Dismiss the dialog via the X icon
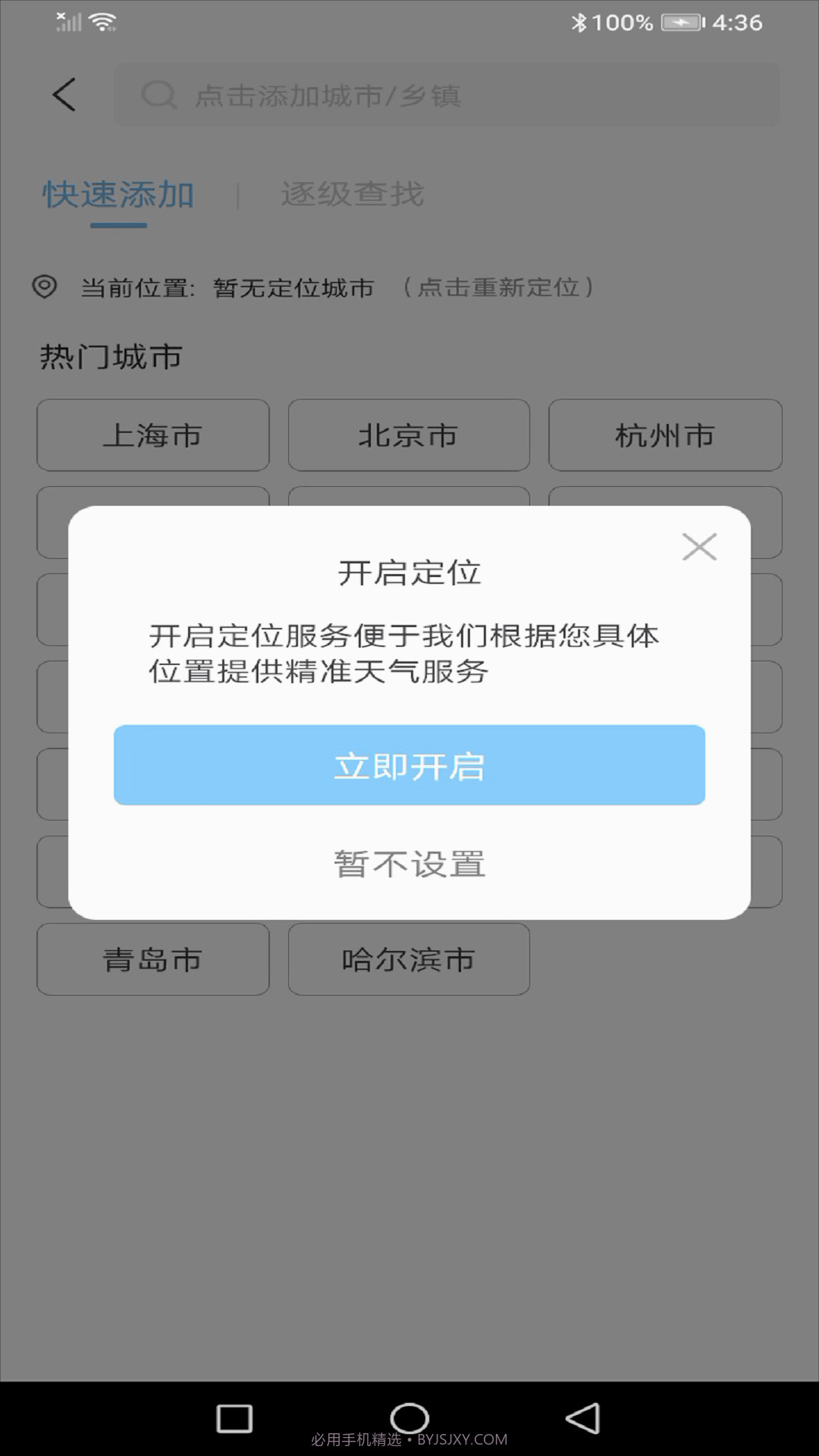 698,546
